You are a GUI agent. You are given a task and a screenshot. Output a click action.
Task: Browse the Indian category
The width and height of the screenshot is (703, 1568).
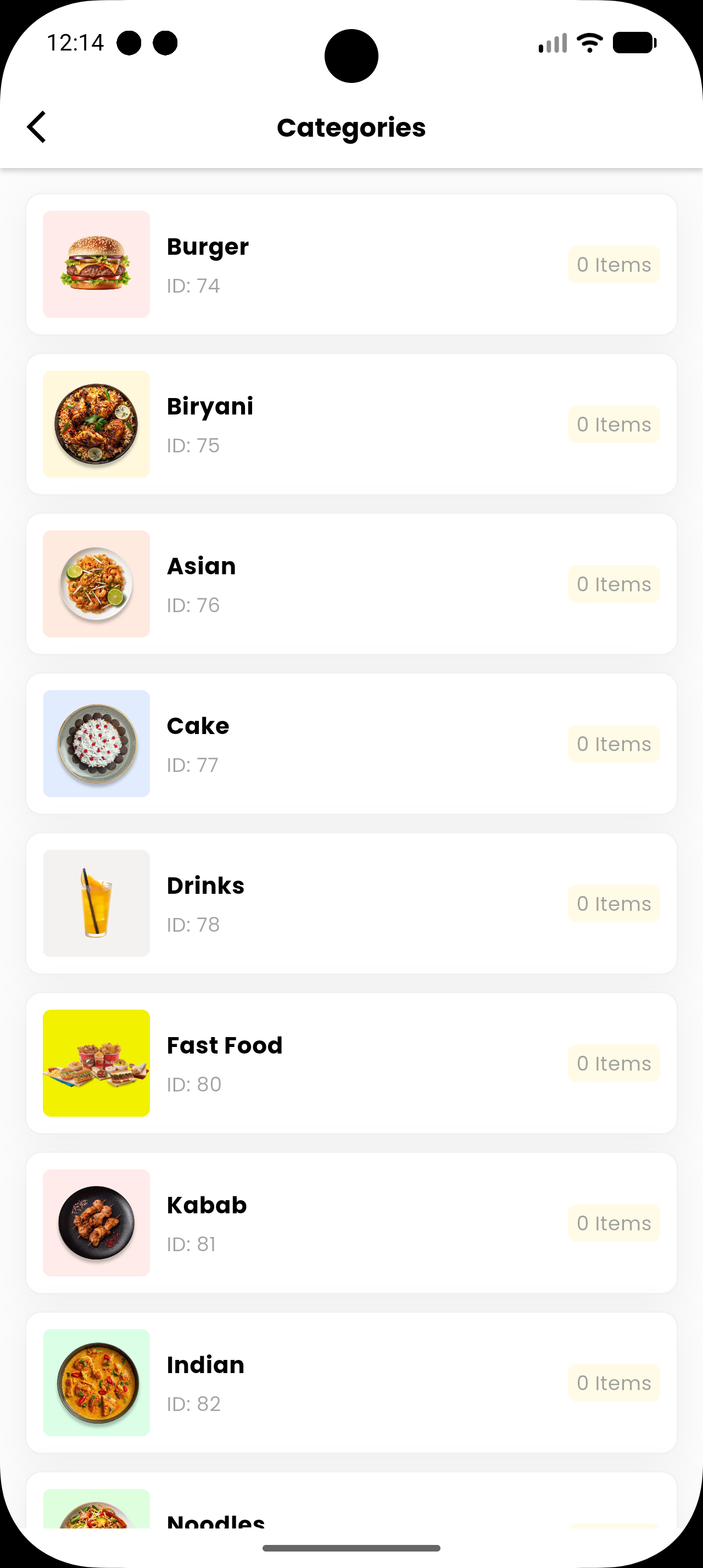click(x=350, y=1382)
